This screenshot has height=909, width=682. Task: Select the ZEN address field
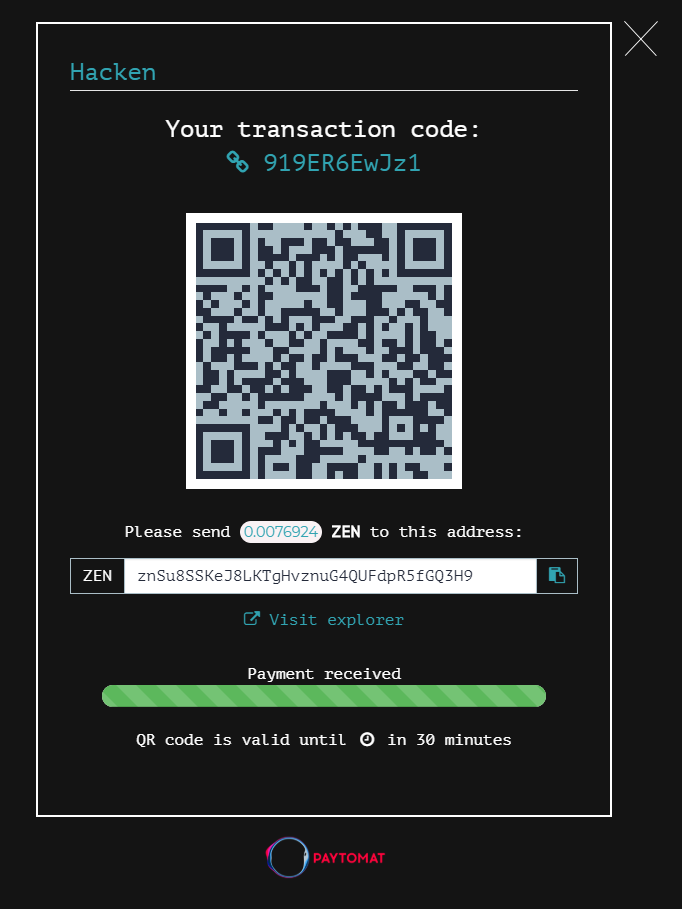pyautogui.click(x=330, y=576)
